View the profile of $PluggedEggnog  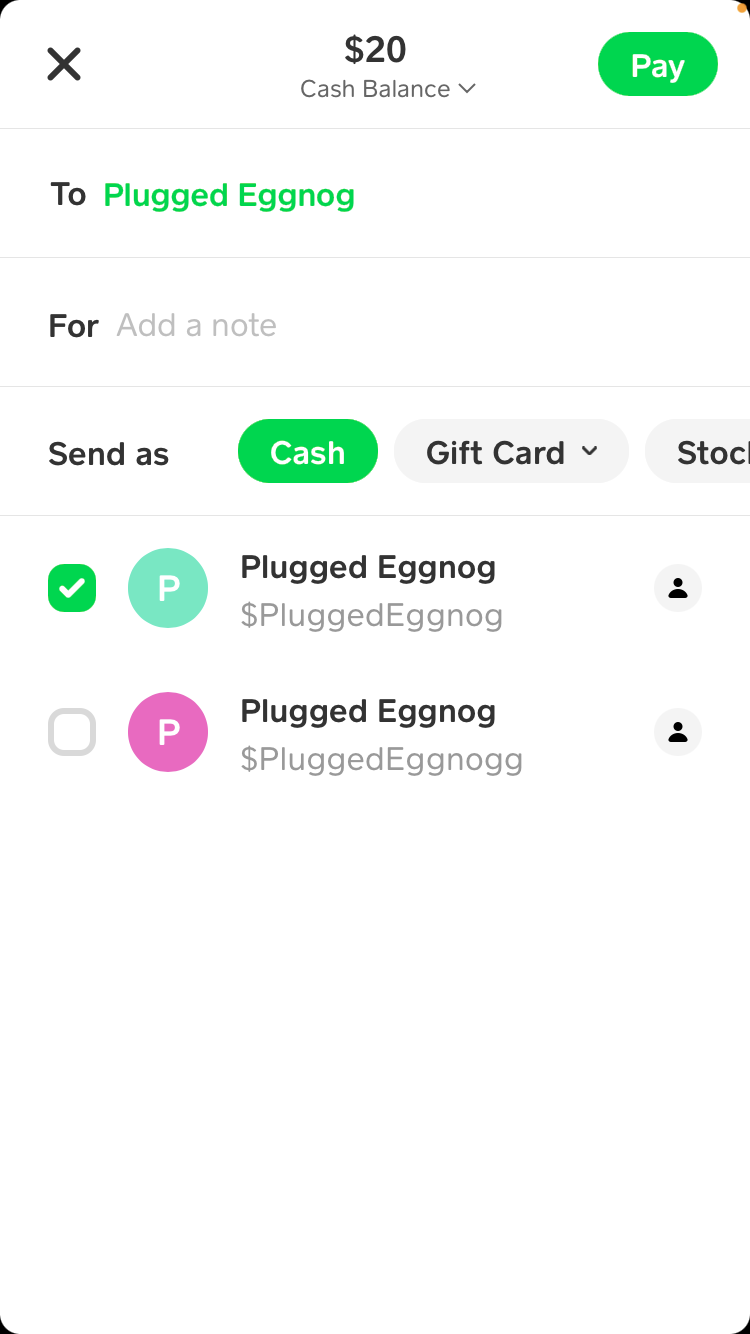tap(678, 588)
